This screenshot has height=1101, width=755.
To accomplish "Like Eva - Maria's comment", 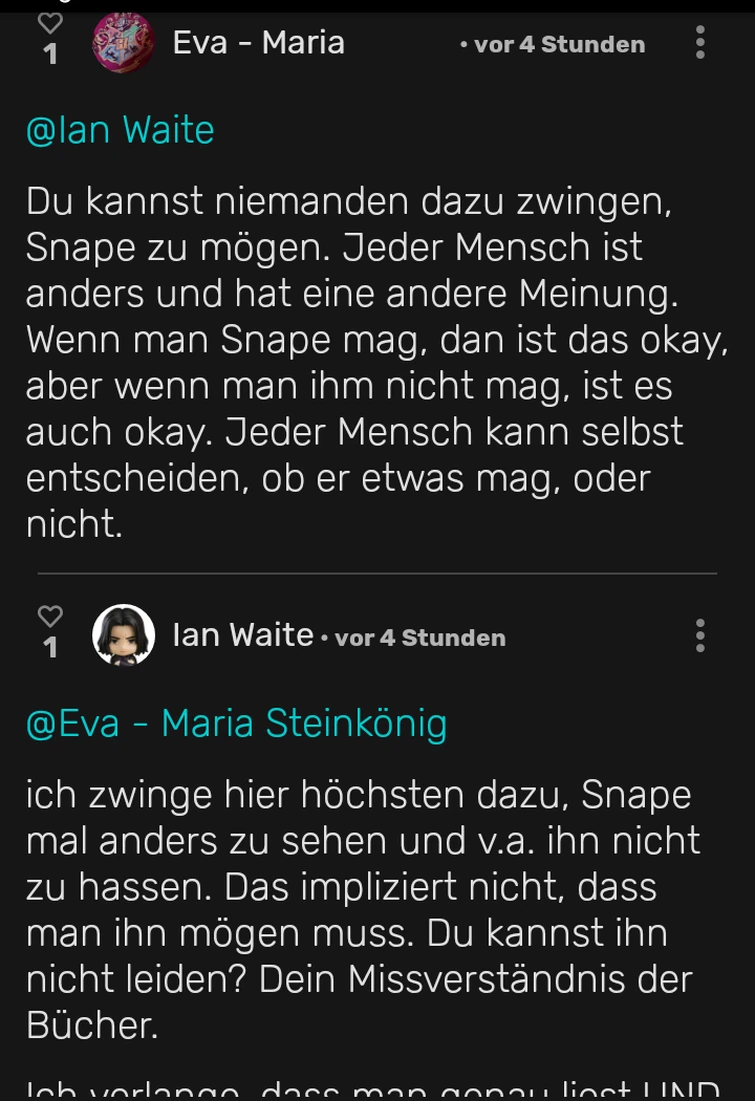I will (x=49, y=24).
